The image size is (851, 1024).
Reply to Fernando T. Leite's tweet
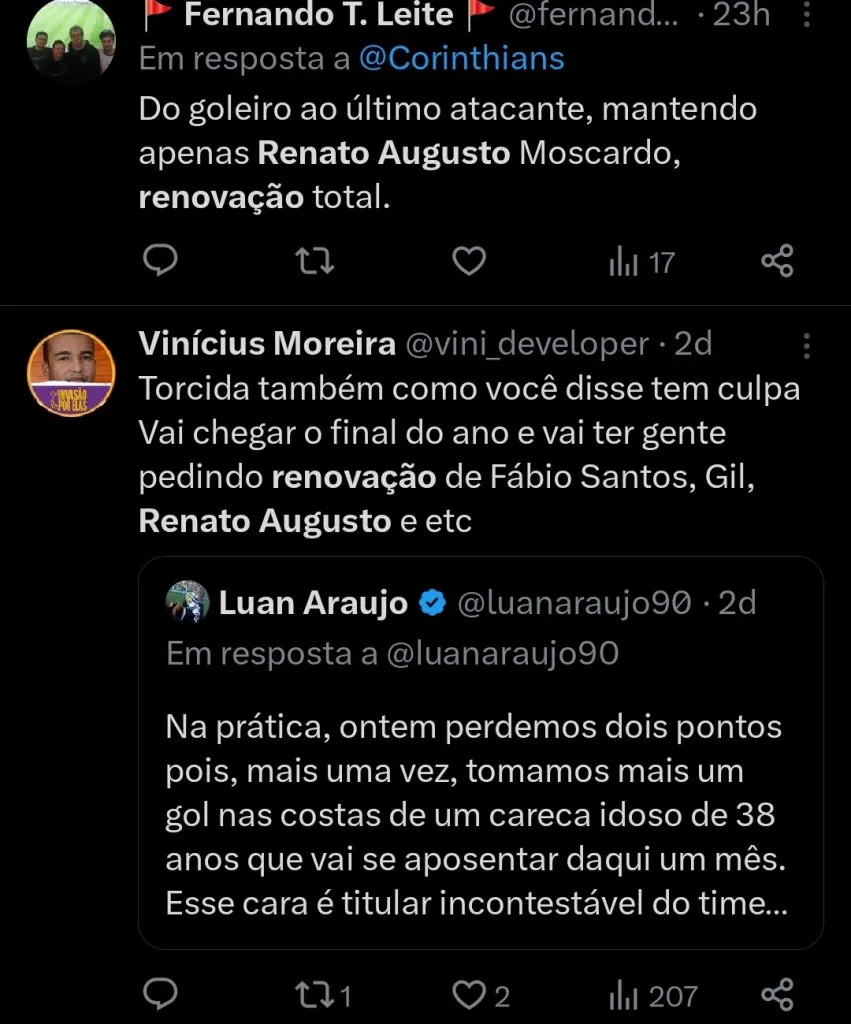(160, 261)
